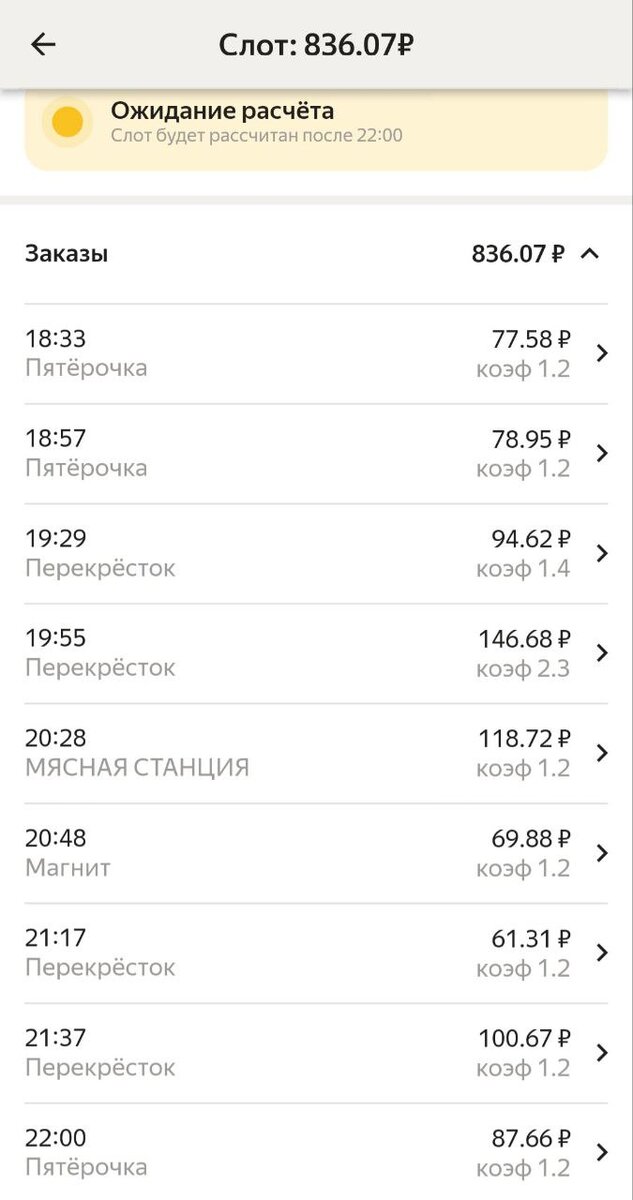Open the 19:55 Перекрёсток order
The image size is (633, 1200).
point(315,654)
